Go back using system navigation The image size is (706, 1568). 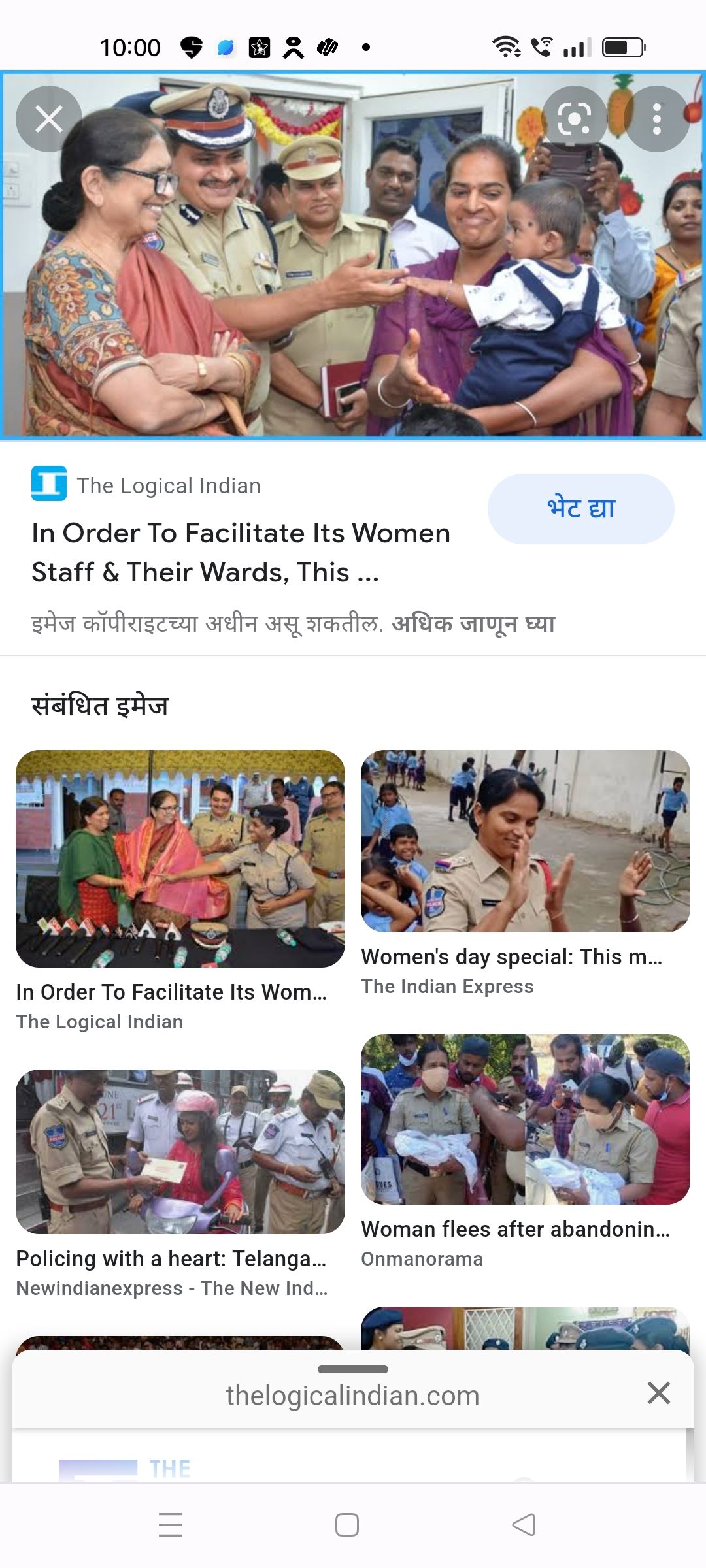tap(523, 1525)
